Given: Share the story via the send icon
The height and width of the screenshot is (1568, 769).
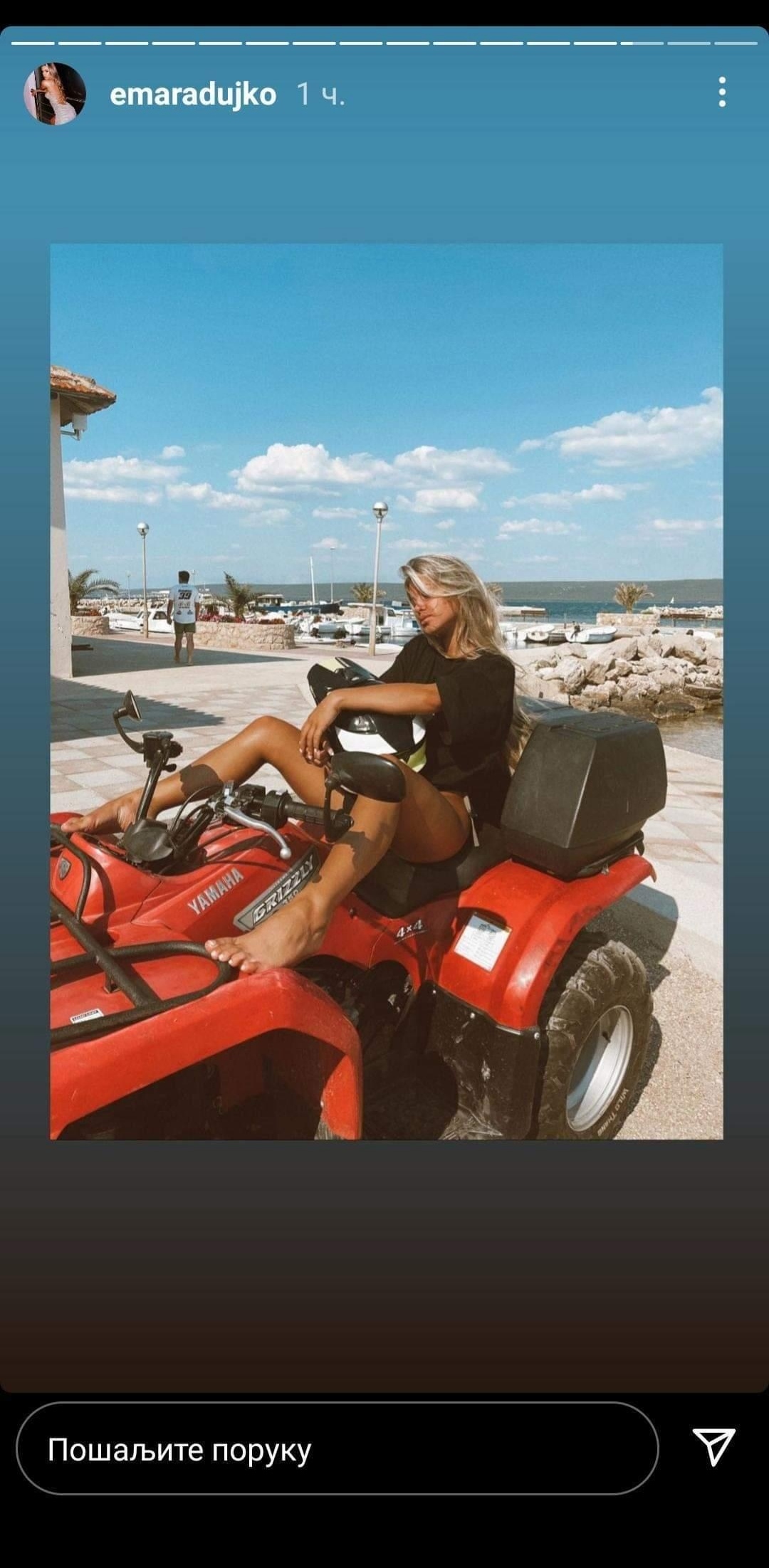Looking at the screenshot, I should [x=713, y=1446].
